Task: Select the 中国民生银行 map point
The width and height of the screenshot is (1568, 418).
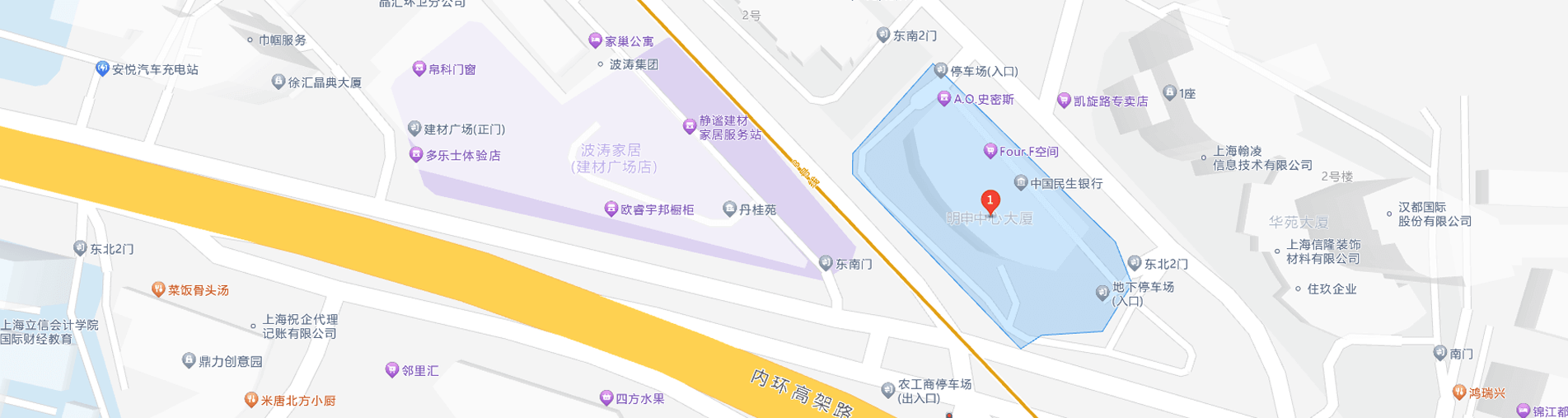Action: (x=1021, y=183)
